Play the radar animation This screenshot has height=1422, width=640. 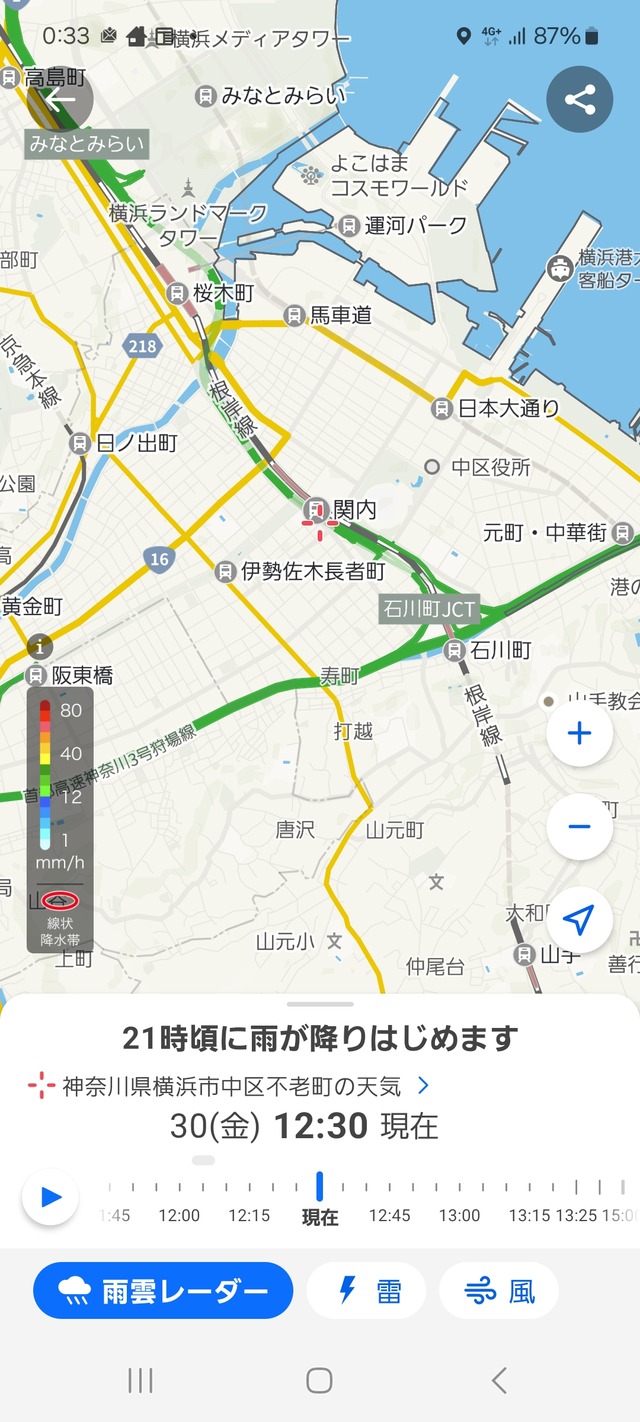click(50, 1197)
